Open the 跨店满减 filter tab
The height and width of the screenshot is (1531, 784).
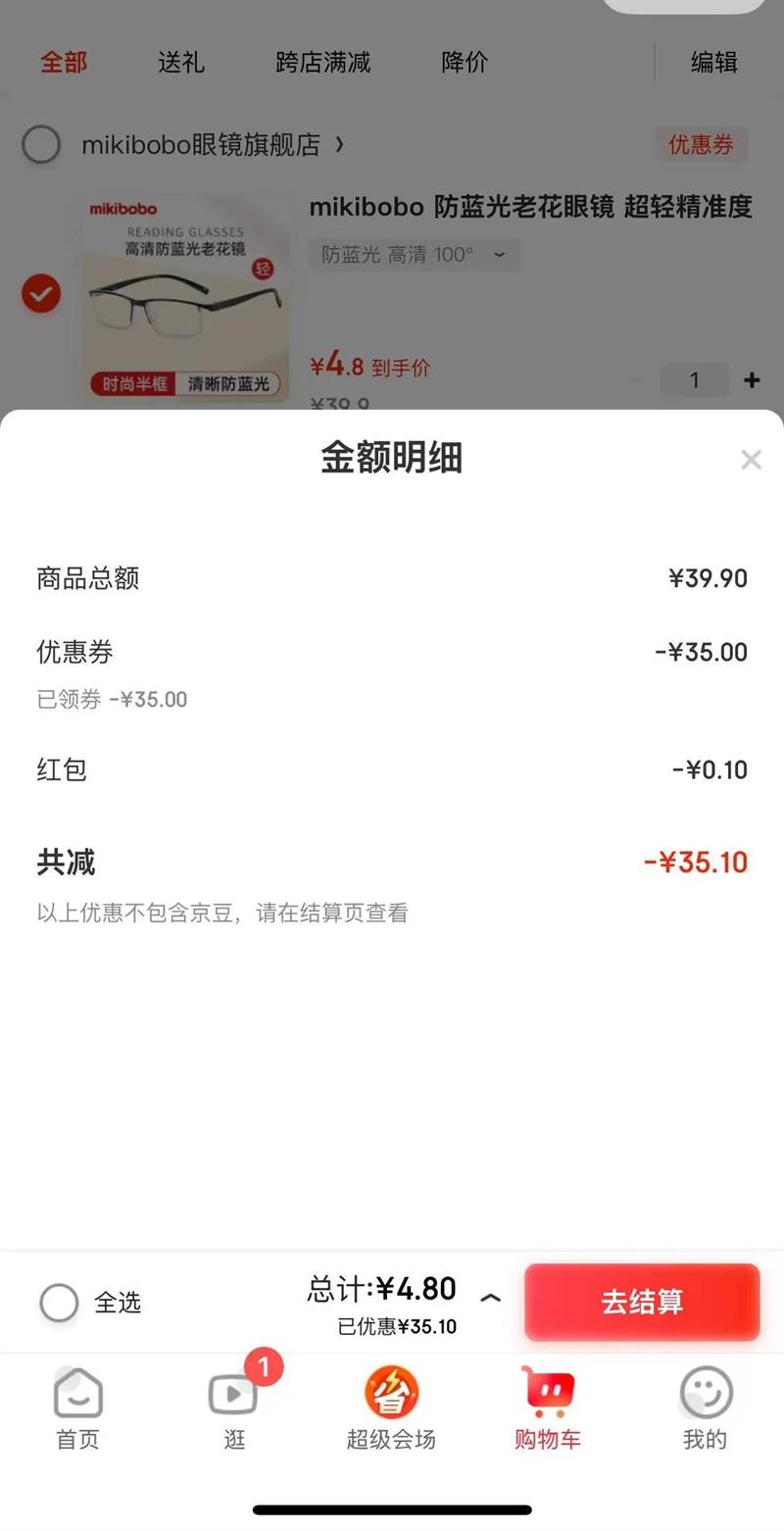point(323,63)
